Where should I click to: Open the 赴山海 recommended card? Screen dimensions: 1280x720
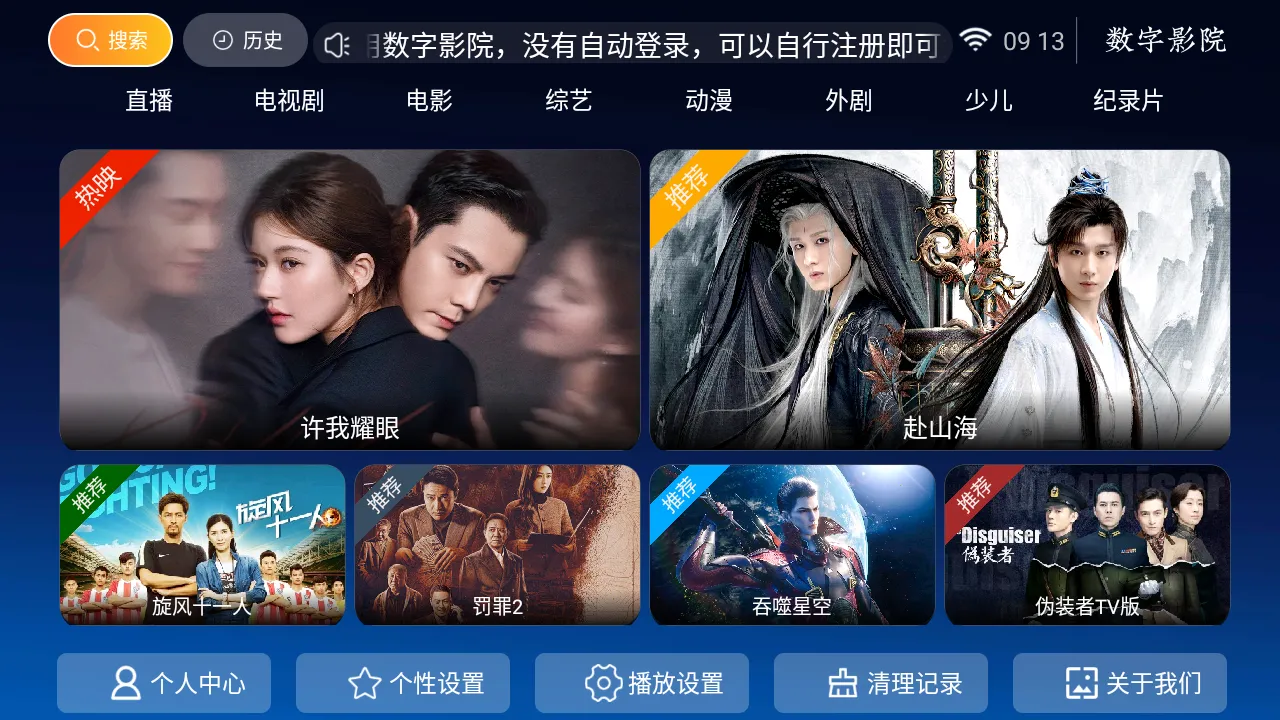[x=940, y=300]
